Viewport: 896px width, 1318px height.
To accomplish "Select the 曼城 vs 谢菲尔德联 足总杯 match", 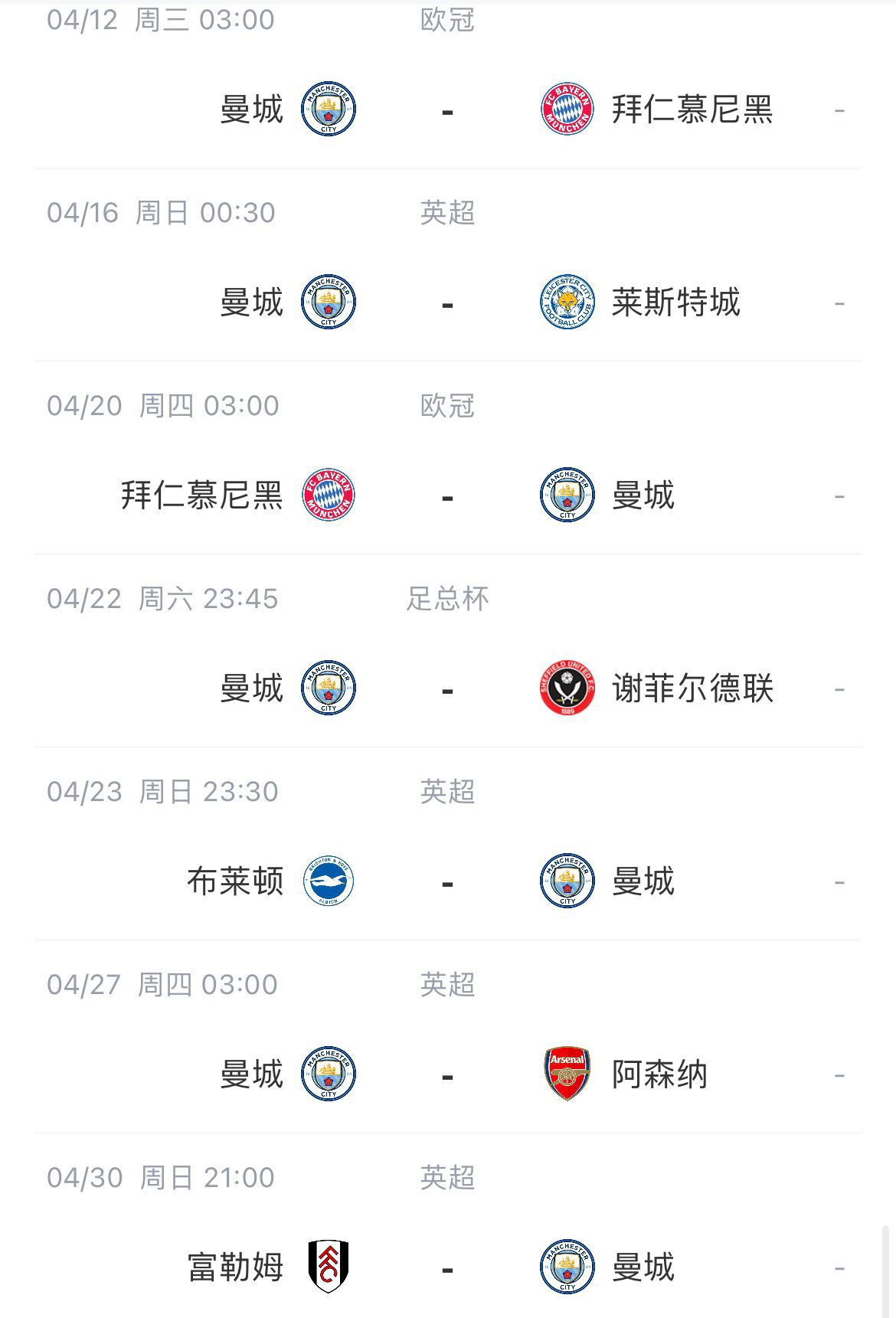I will tap(448, 689).
